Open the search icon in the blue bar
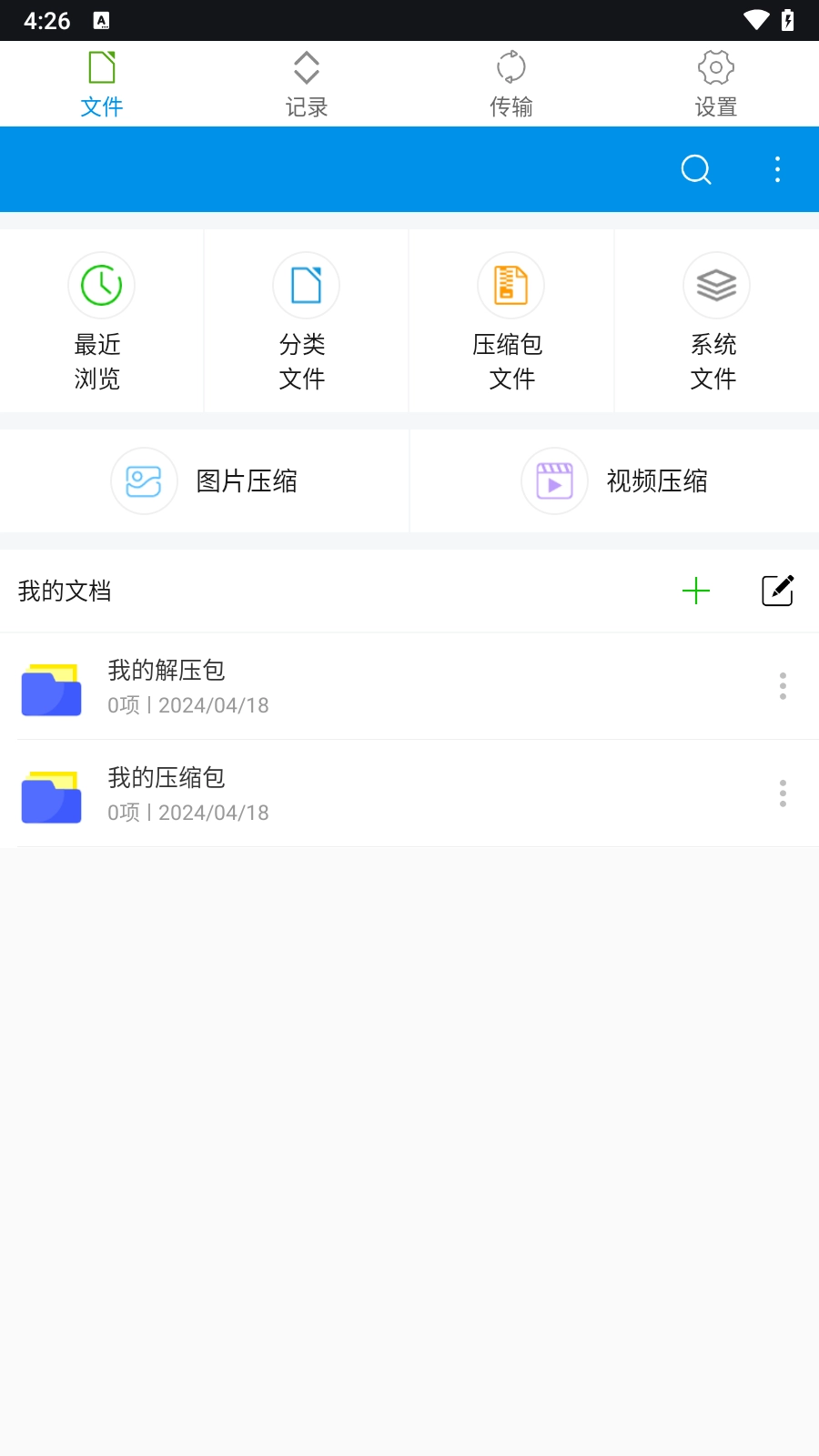Viewport: 819px width, 1456px height. pyautogui.click(x=695, y=169)
